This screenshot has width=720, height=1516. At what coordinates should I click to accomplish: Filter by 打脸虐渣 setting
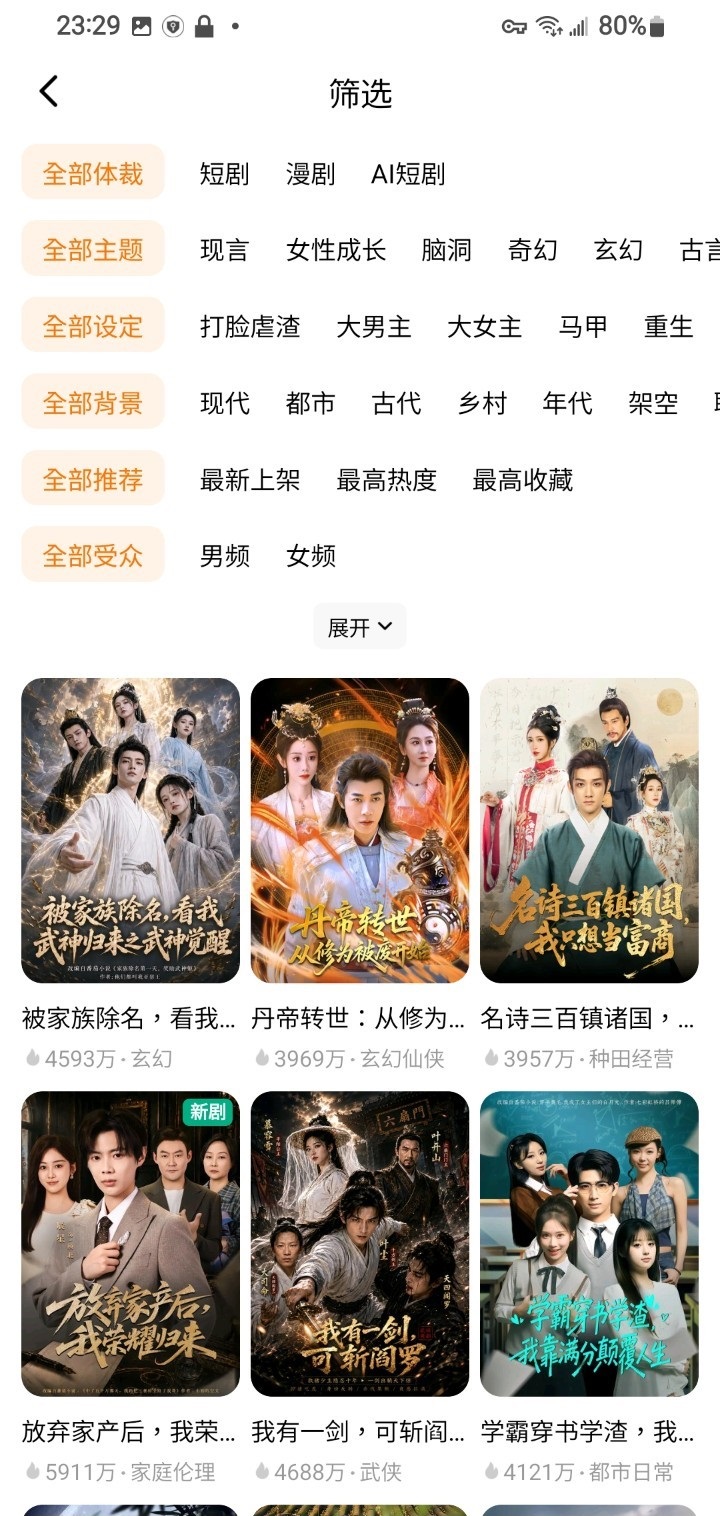(250, 327)
